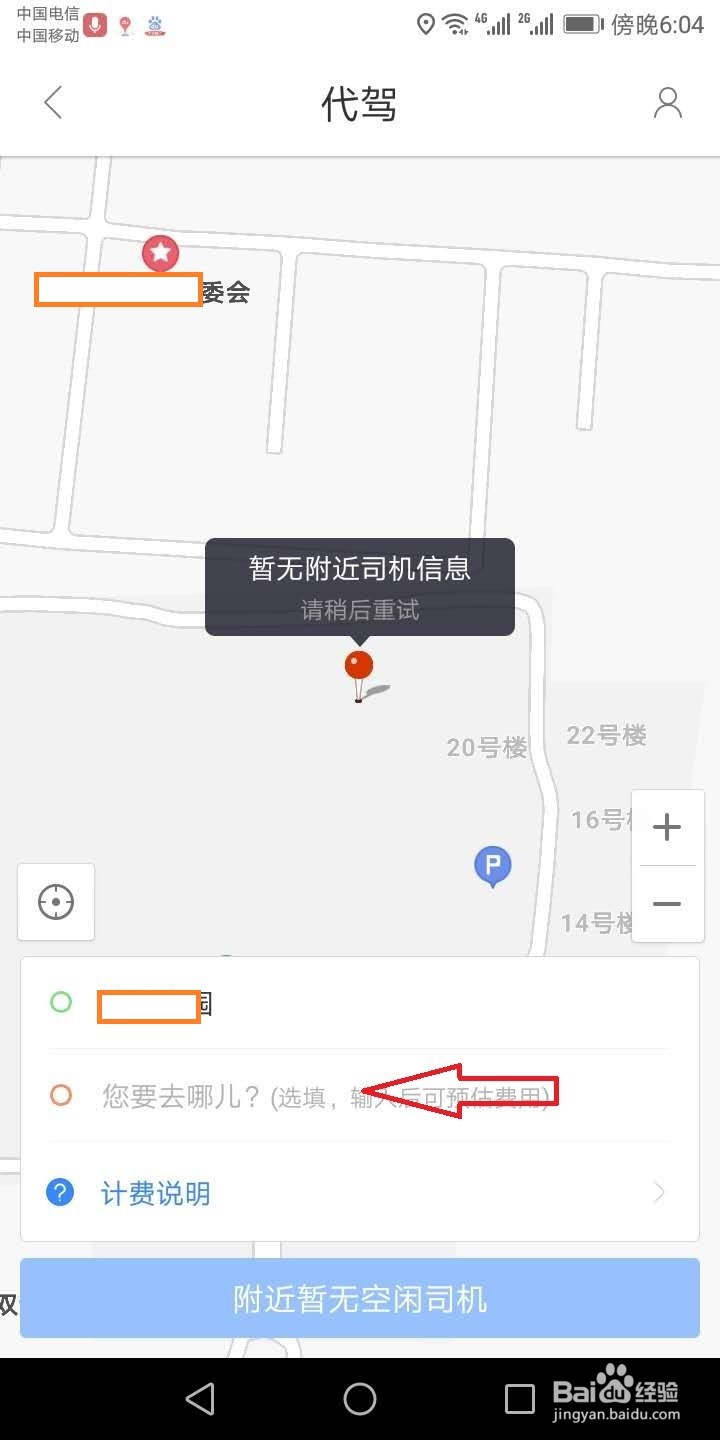Edit the pickup location field
The width and height of the screenshot is (720, 1440).
tap(360, 1003)
